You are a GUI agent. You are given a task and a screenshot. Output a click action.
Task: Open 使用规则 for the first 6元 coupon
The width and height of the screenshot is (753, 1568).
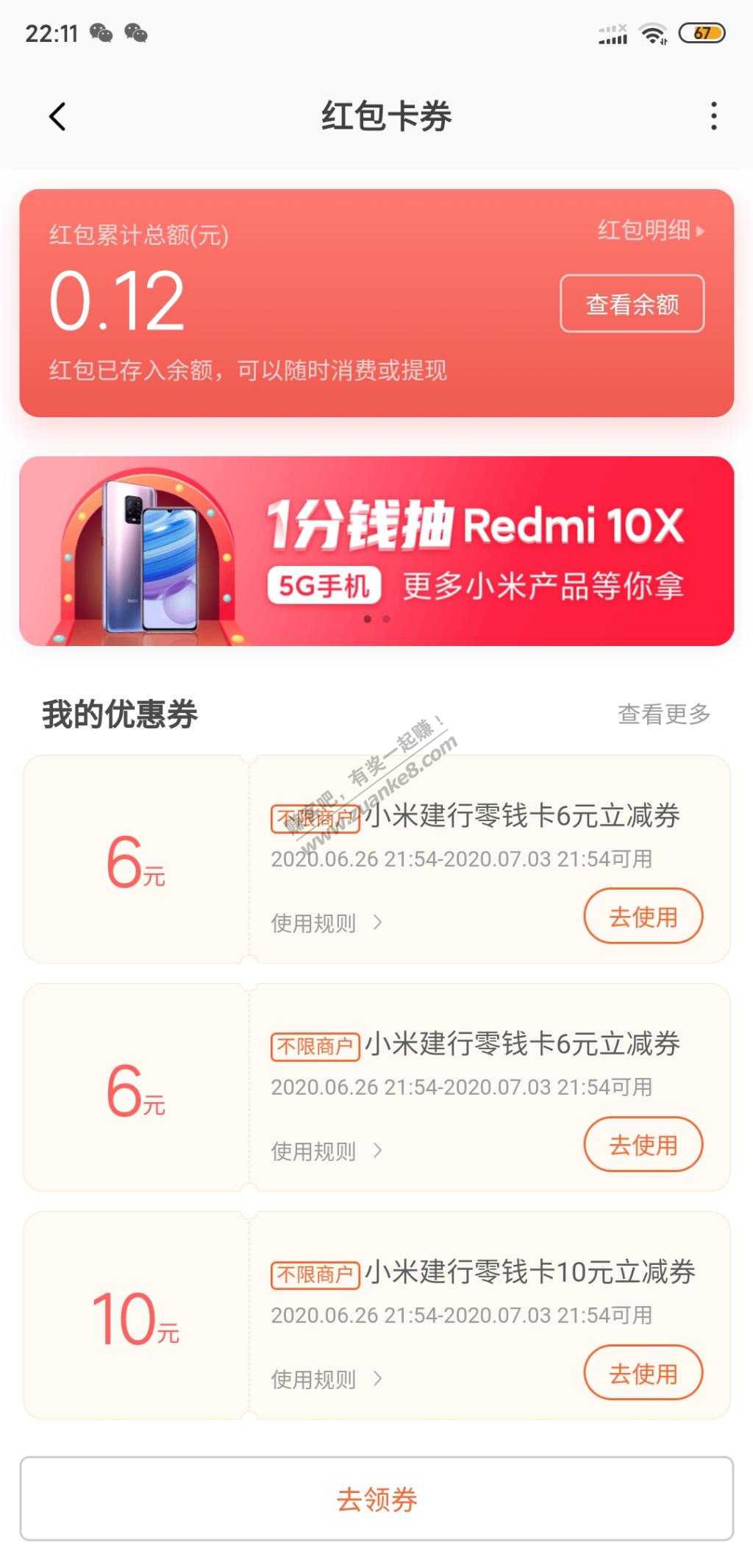coord(326,923)
